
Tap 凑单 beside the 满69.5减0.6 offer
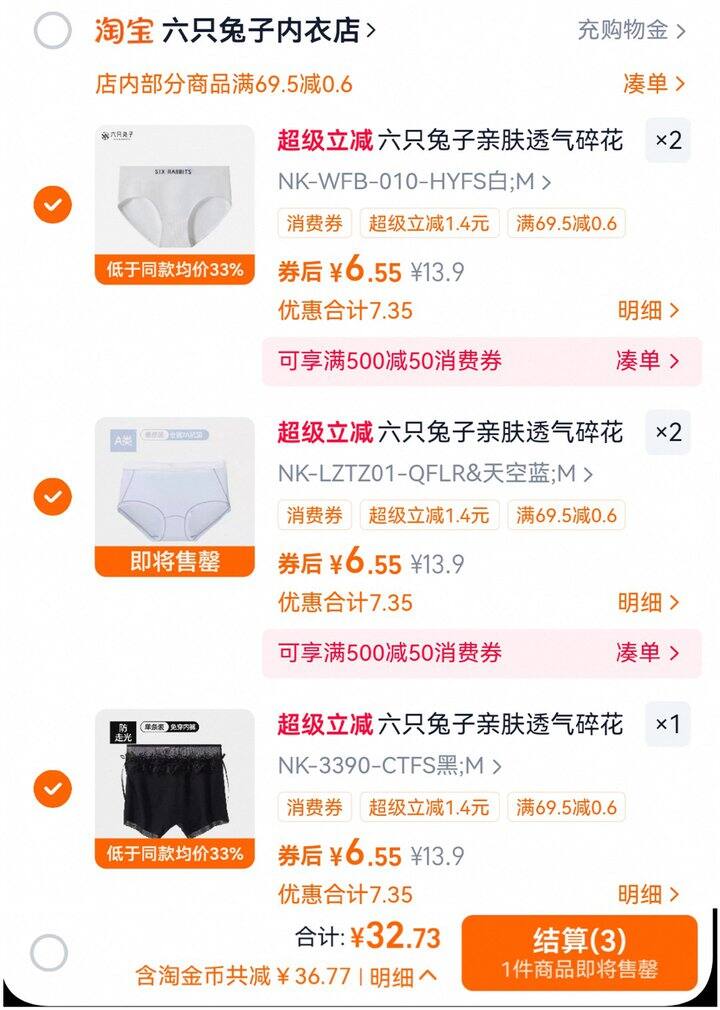click(x=654, y=83)
